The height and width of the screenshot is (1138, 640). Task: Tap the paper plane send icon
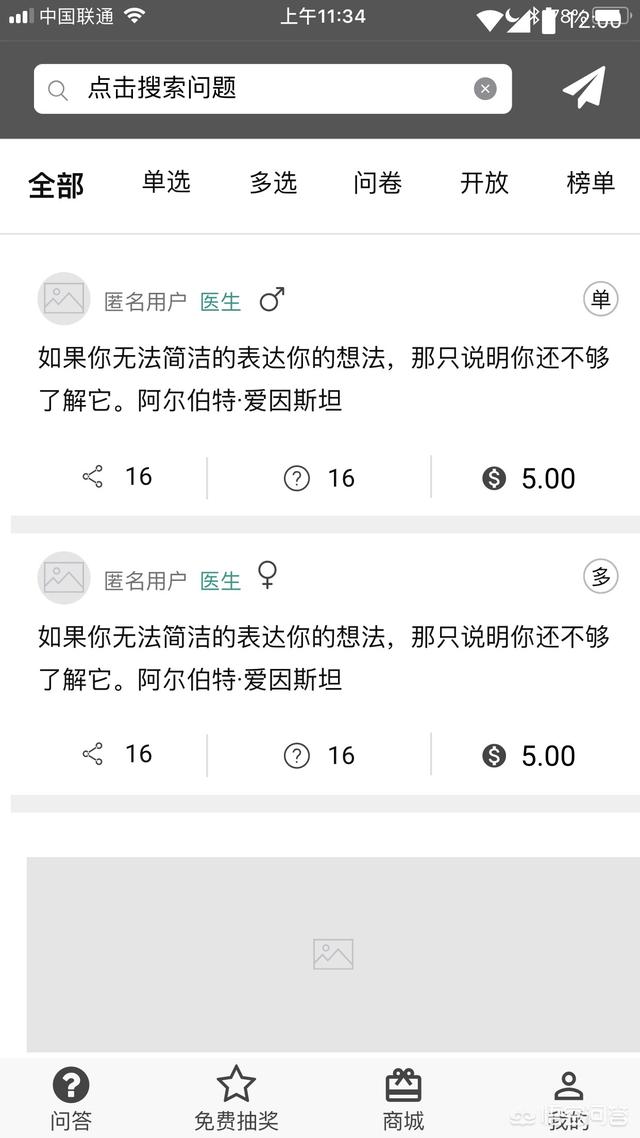pos(584,88)
